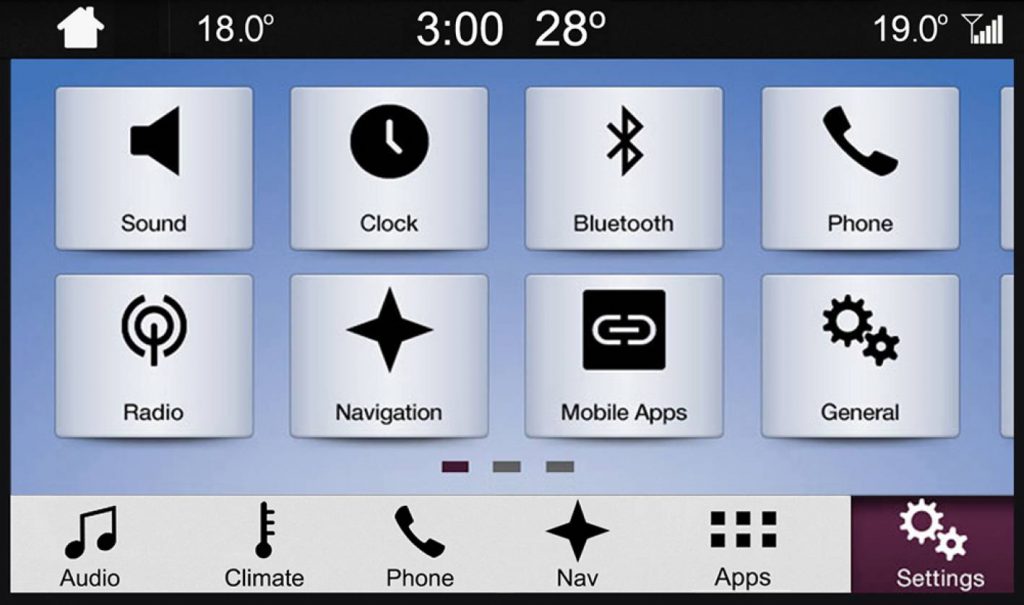
Task: Open Bluetooth settings
Action: coord(624,168)
